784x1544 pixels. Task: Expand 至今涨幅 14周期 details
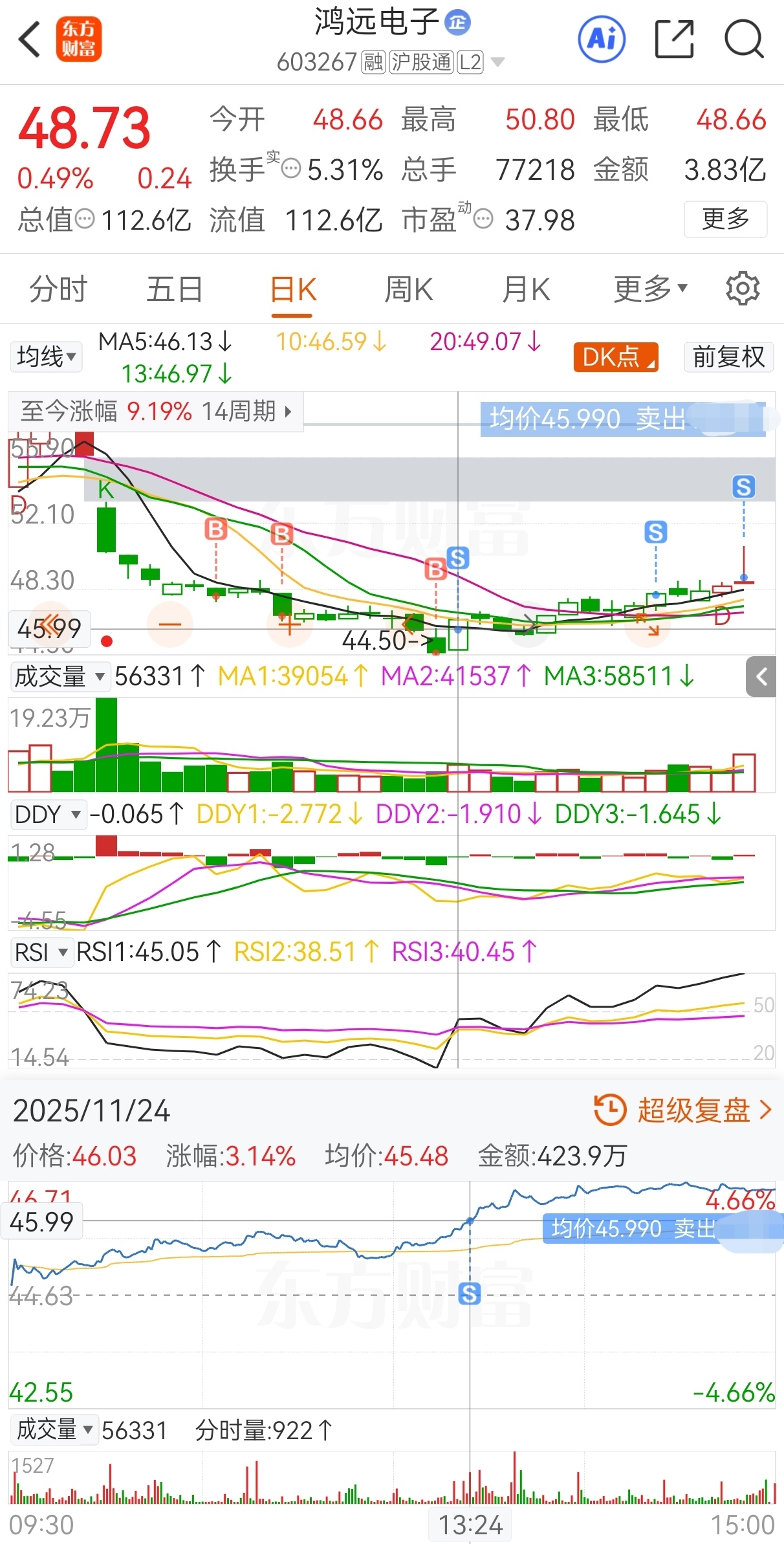(x=155, y=412)
